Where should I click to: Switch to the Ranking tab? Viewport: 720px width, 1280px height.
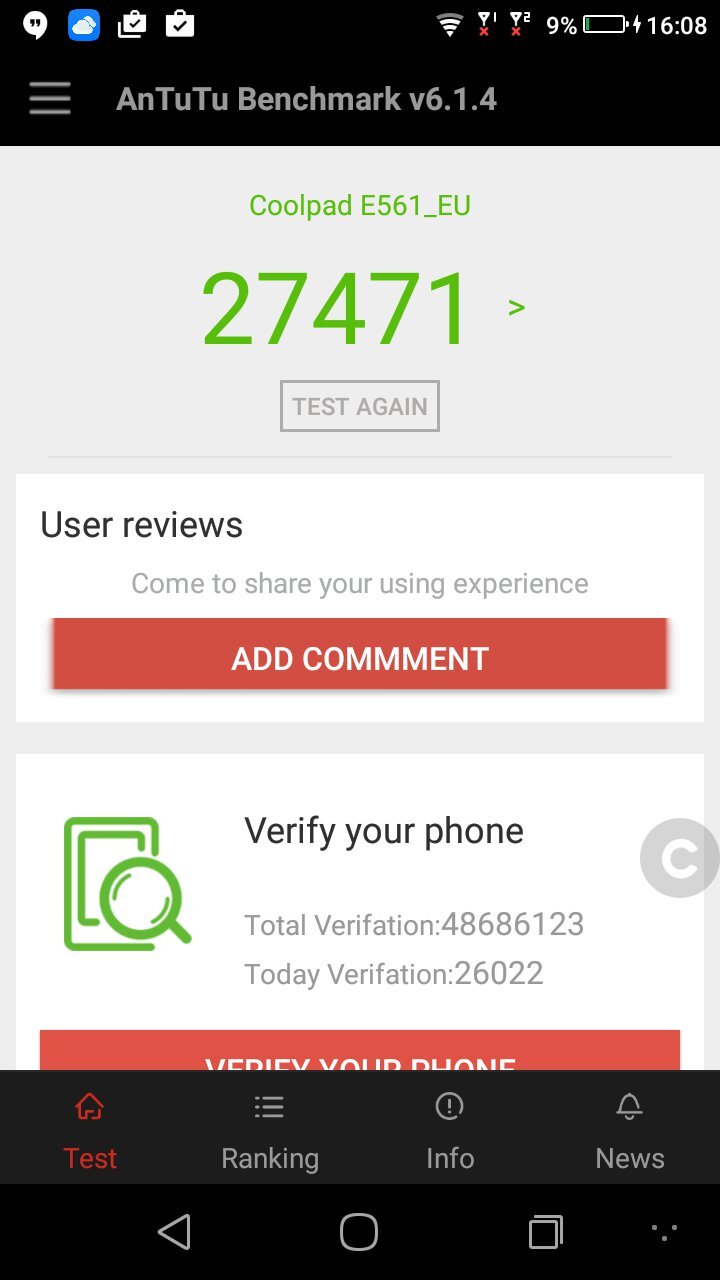click(x=269, y=1128)
